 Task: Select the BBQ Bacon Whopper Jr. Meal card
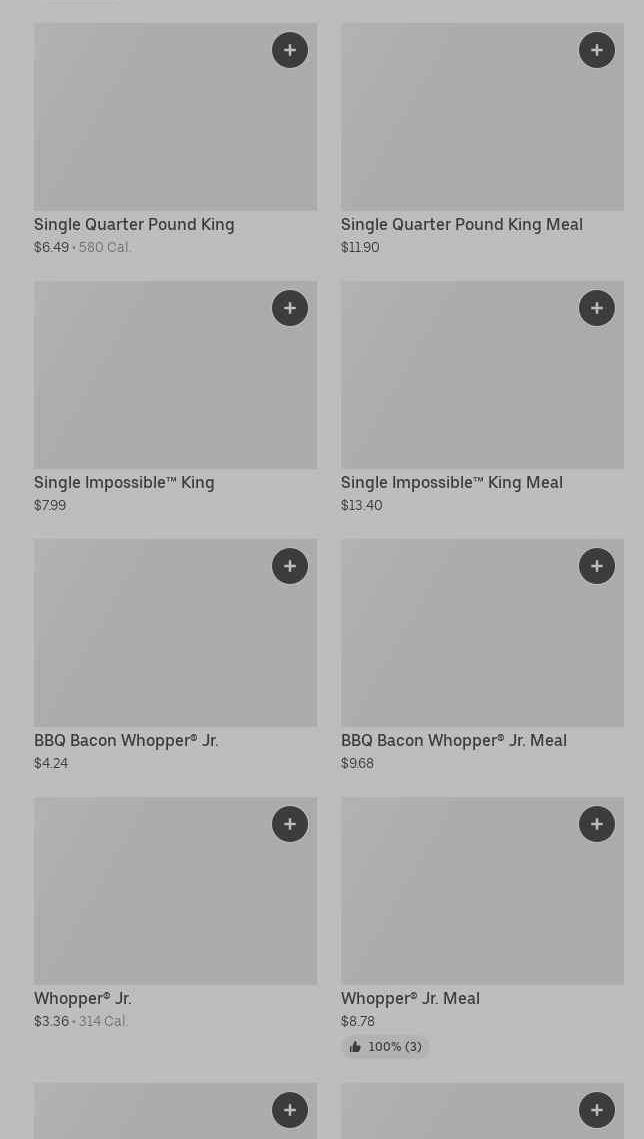tap(482, 655)
